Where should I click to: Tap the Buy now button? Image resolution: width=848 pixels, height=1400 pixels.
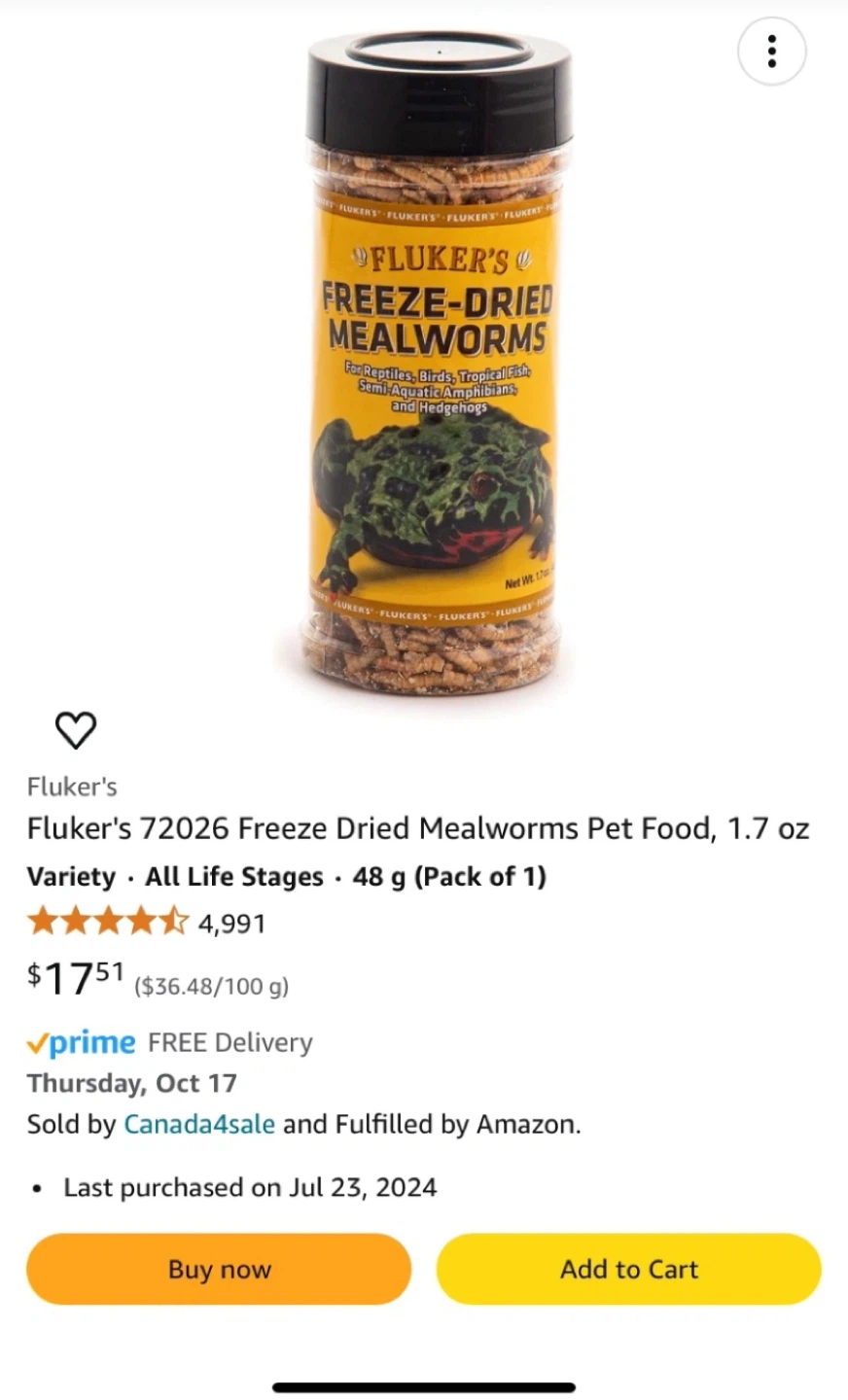click(219, 1269)
